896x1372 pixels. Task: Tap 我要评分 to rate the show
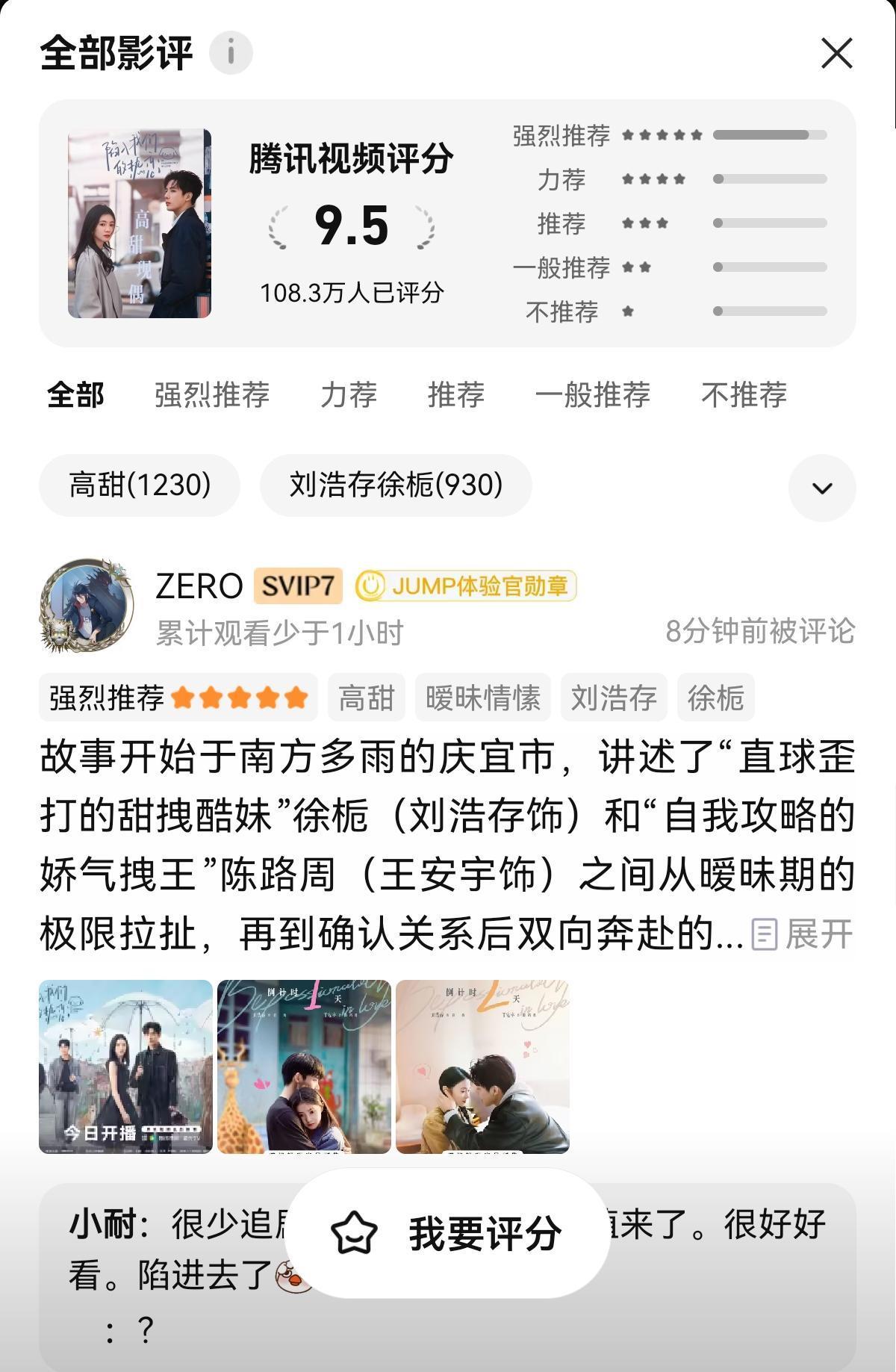click(x=448, y=1233)
